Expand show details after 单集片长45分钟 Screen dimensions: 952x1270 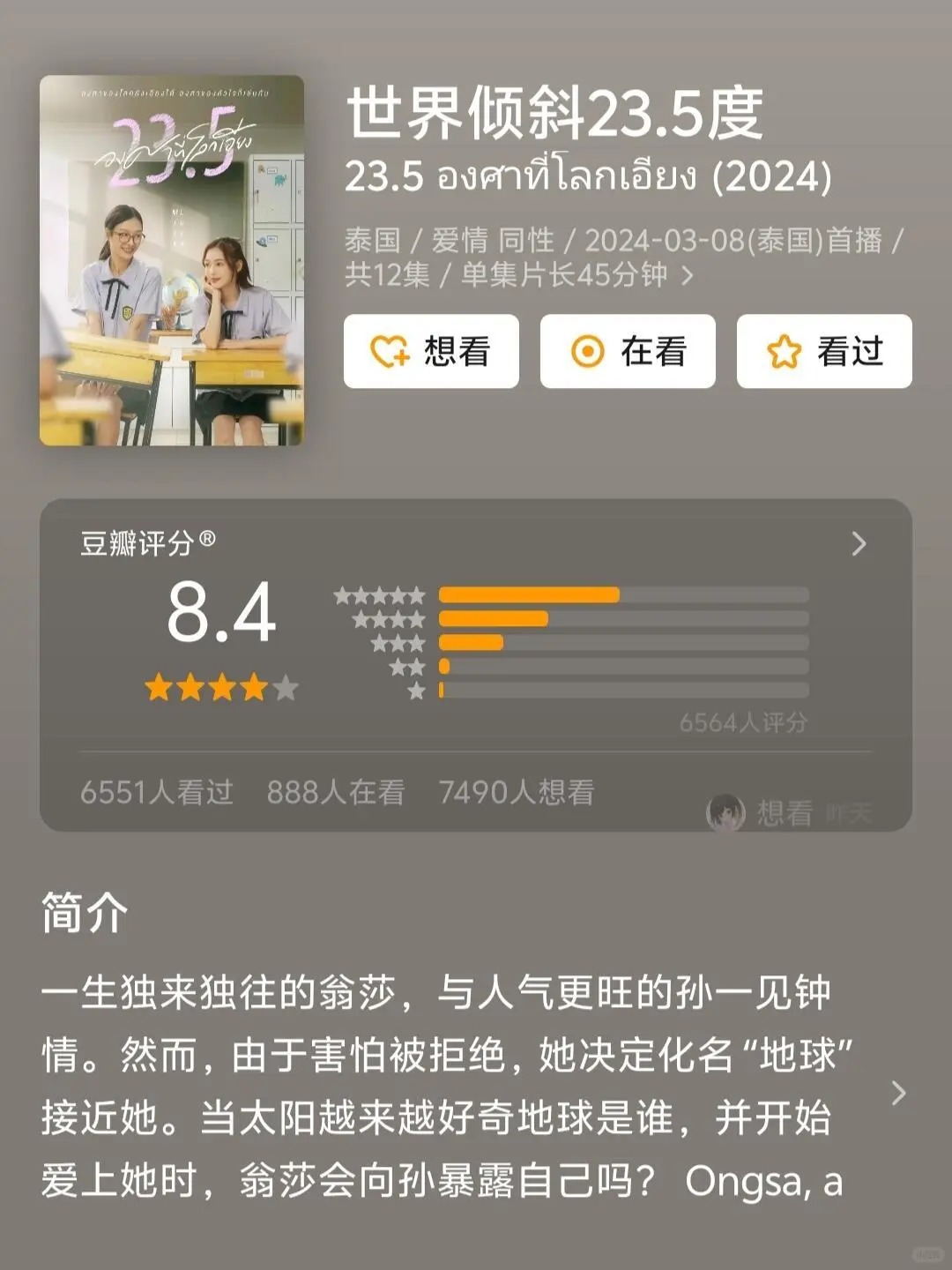point(688,276)
